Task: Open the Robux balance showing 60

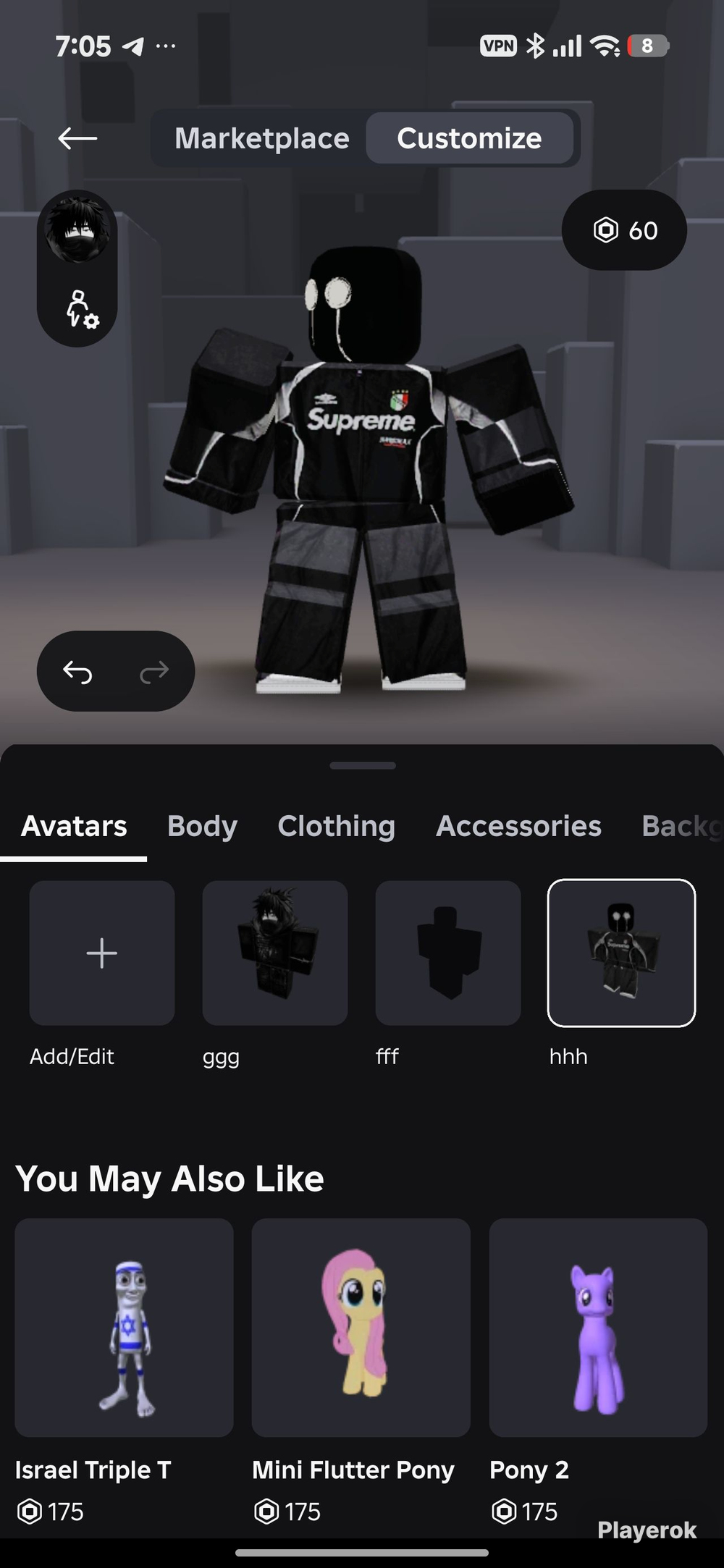Action: point(624,230)
